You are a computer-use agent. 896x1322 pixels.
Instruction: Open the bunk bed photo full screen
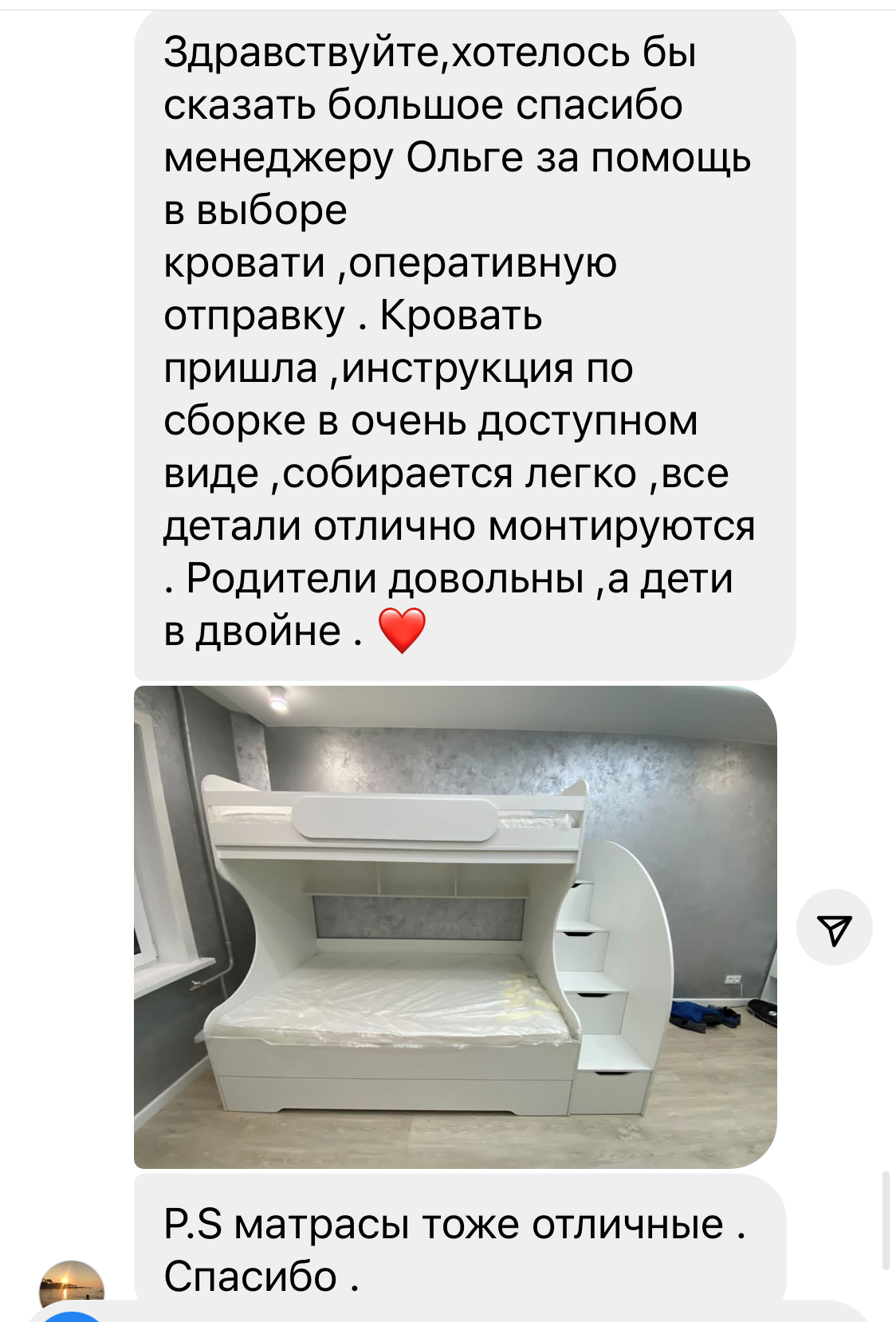454,927
